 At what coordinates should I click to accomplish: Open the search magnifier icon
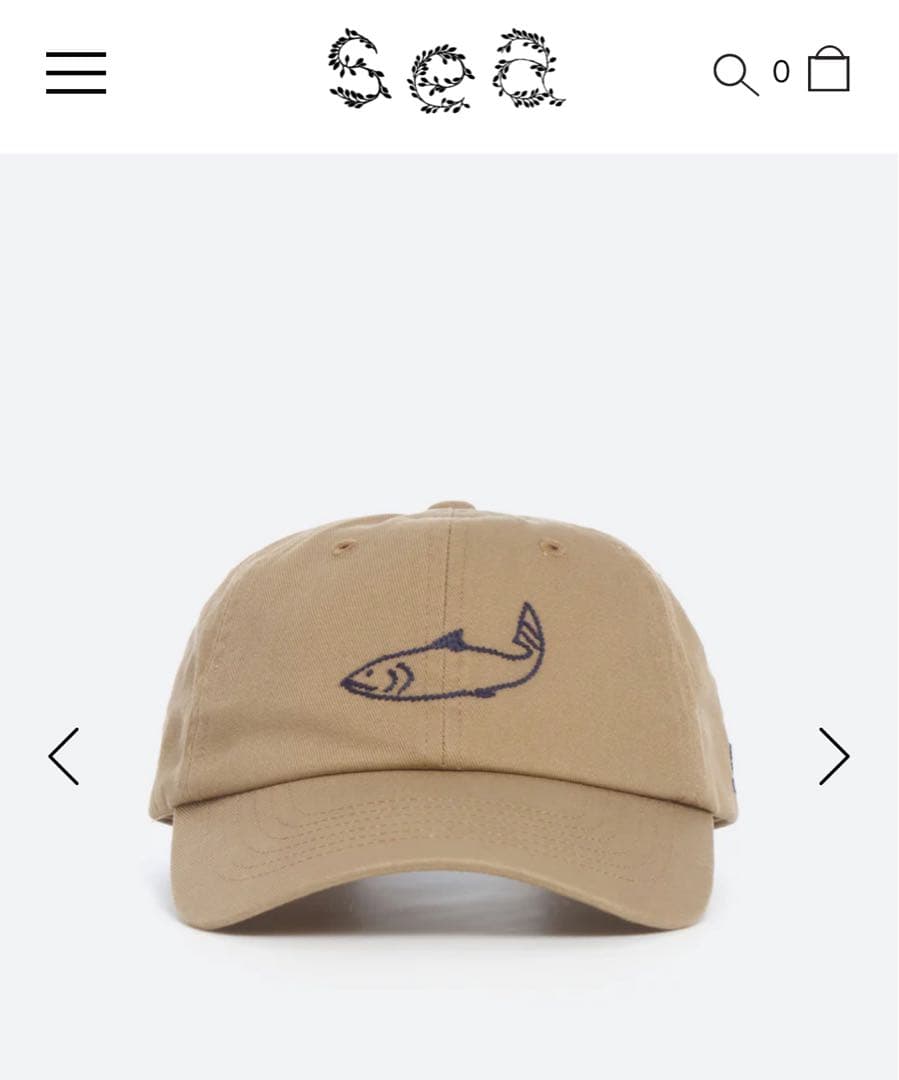click(x=733, y=72)
